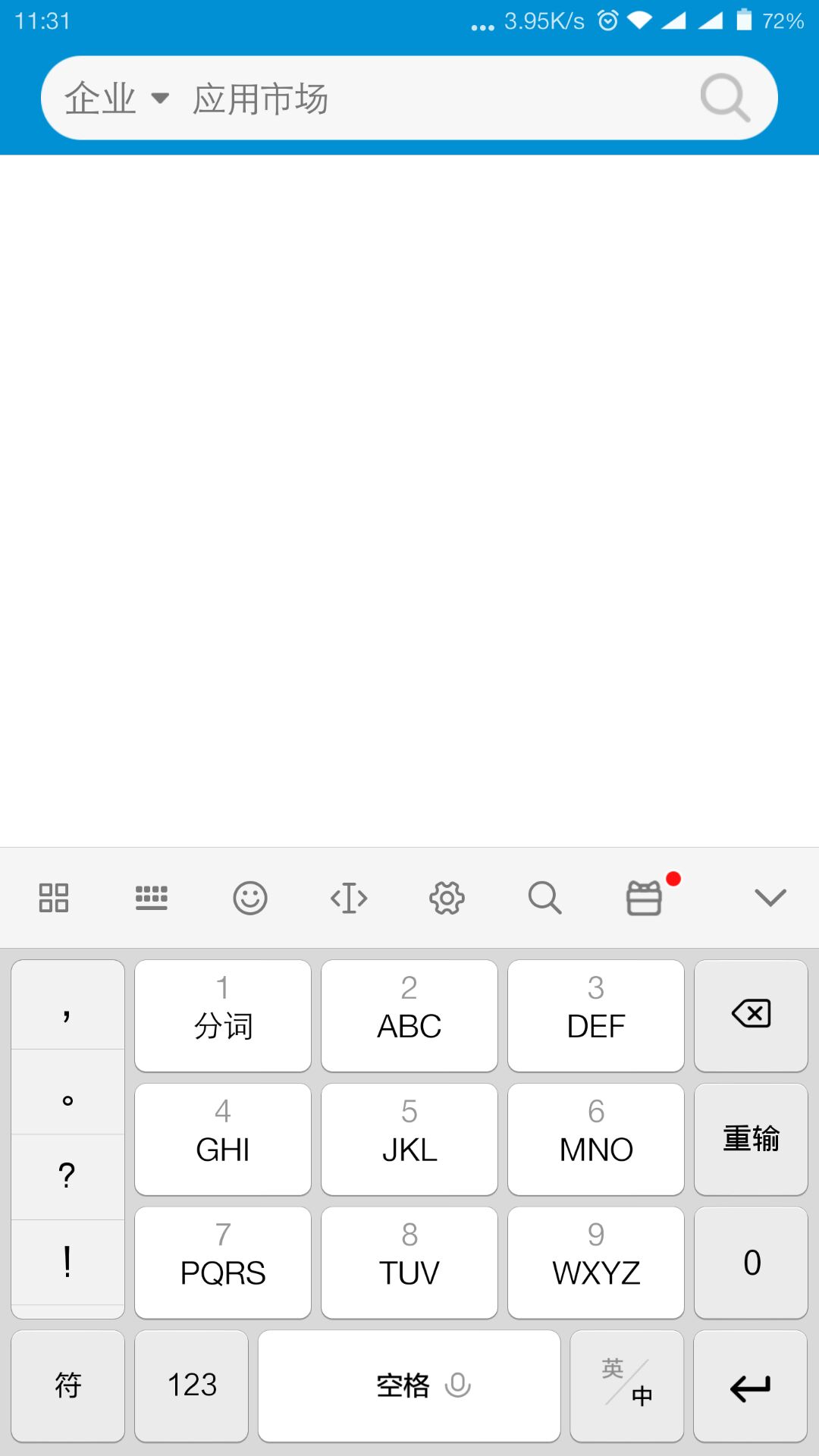The image size is (819, 1456).
Task: Open the 符 symbols key
Action: [68, 1385]
